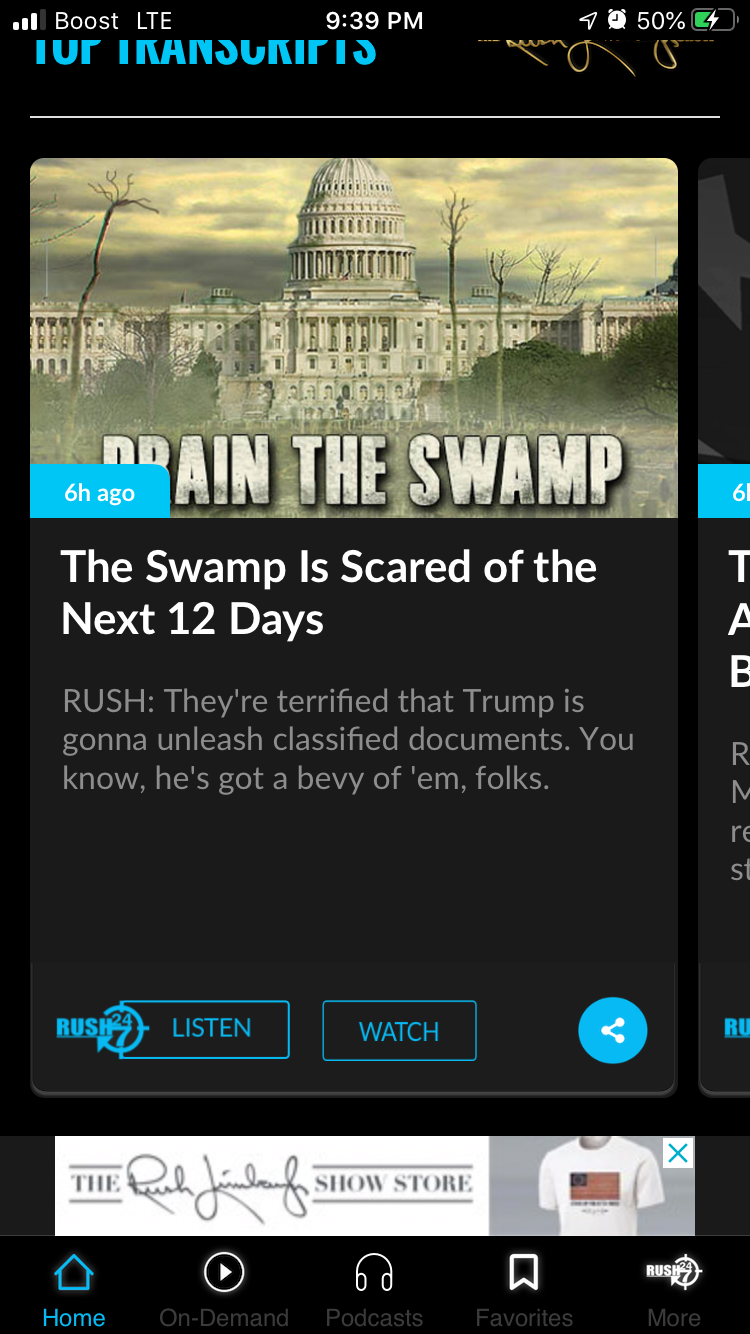750x1334 pixels.
Task: Switch to the On-Demand tab
Action: click(224, 1289)
